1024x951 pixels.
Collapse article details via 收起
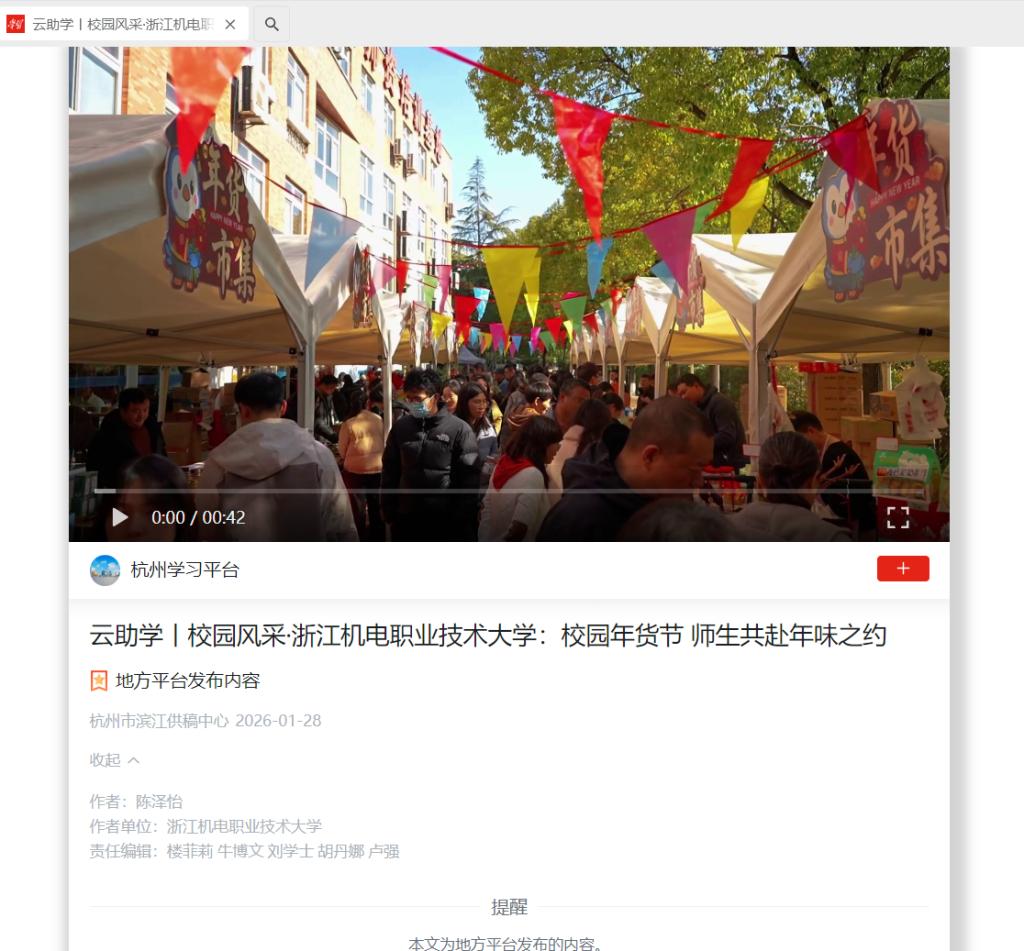[114, 760]
